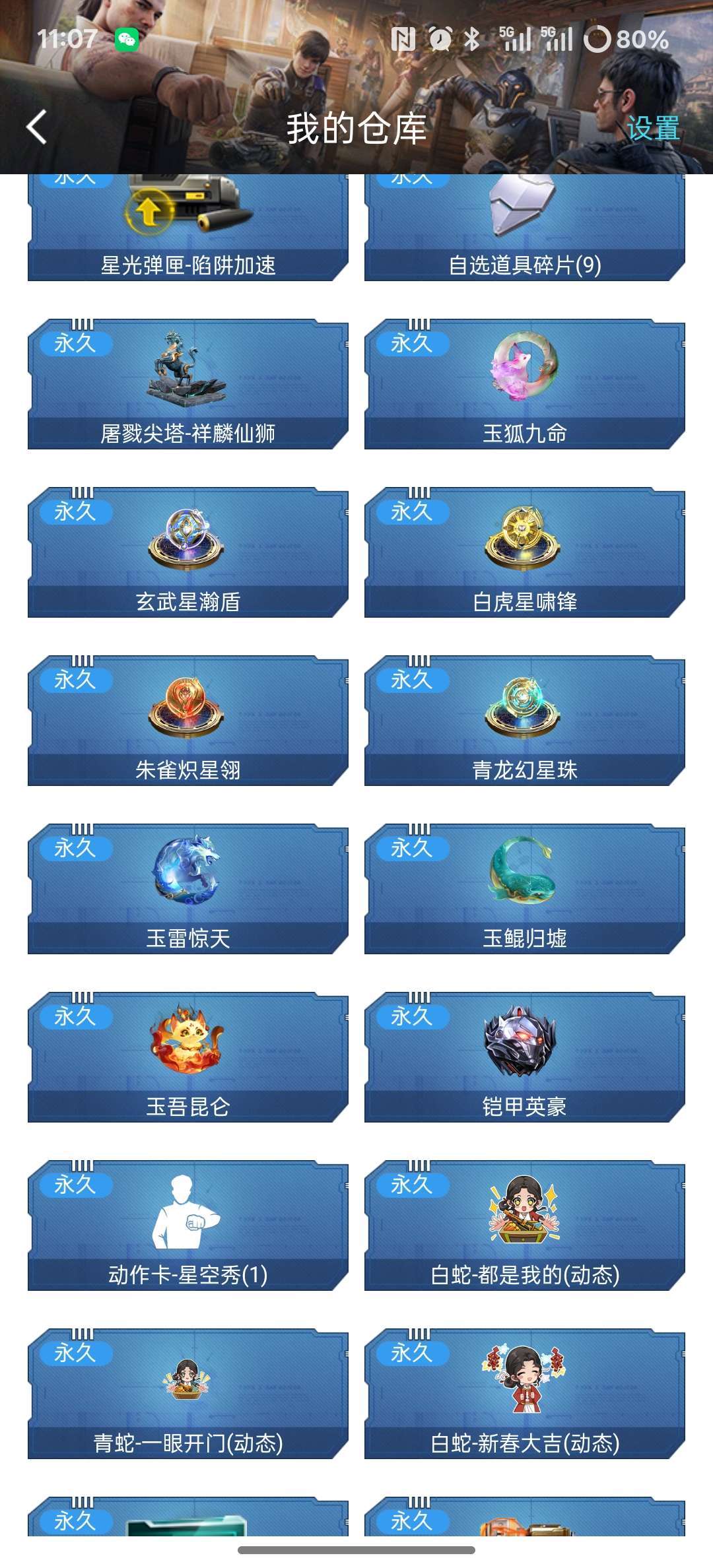View the 青龙幻星珠 card
Image resolution: width=713 pixels, height=1568 pixels.
click(525, 721)
